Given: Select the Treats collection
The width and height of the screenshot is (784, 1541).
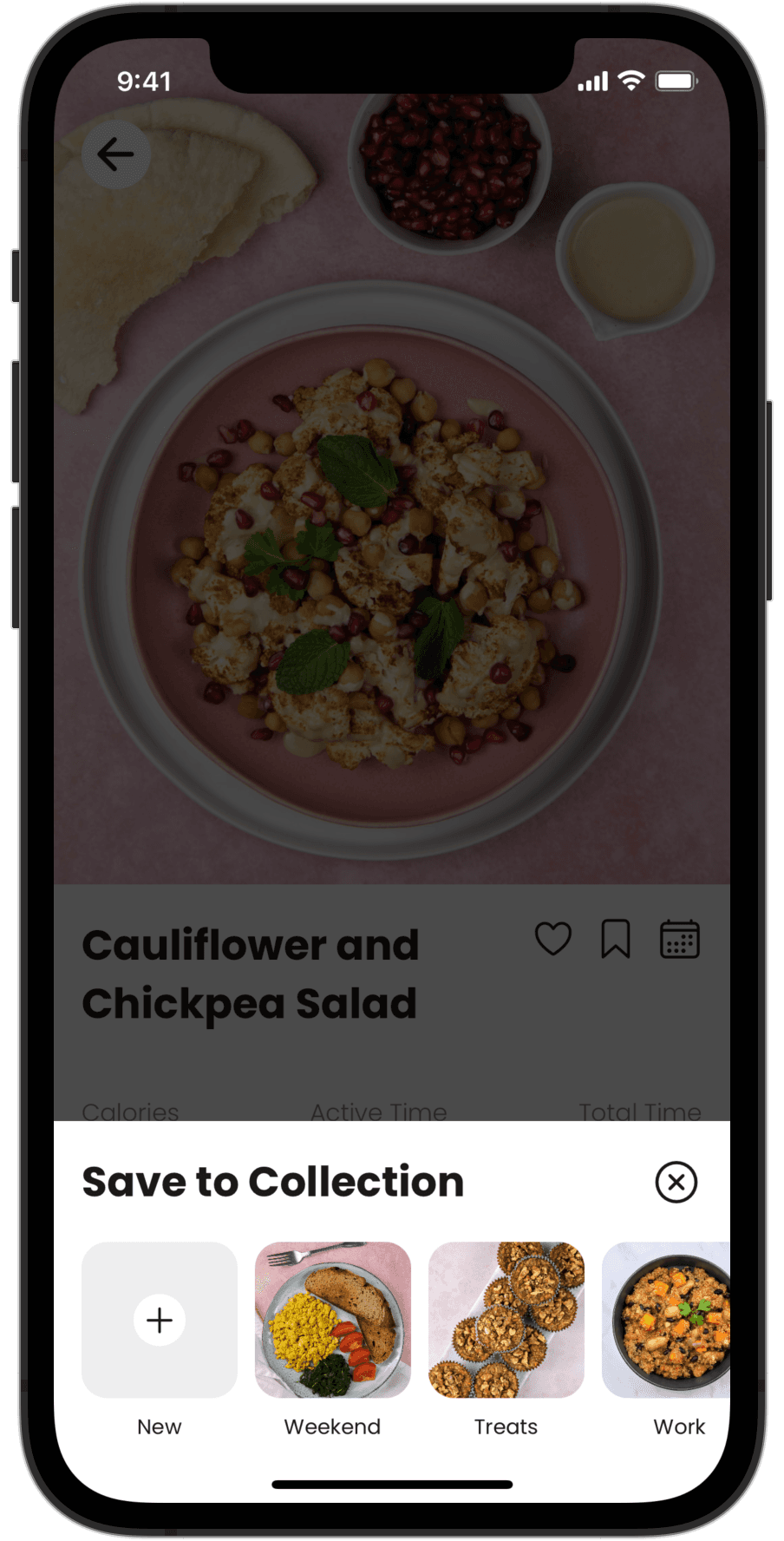Looking at the screenshot, I should pyautogui.click(x=506, y=1320).
